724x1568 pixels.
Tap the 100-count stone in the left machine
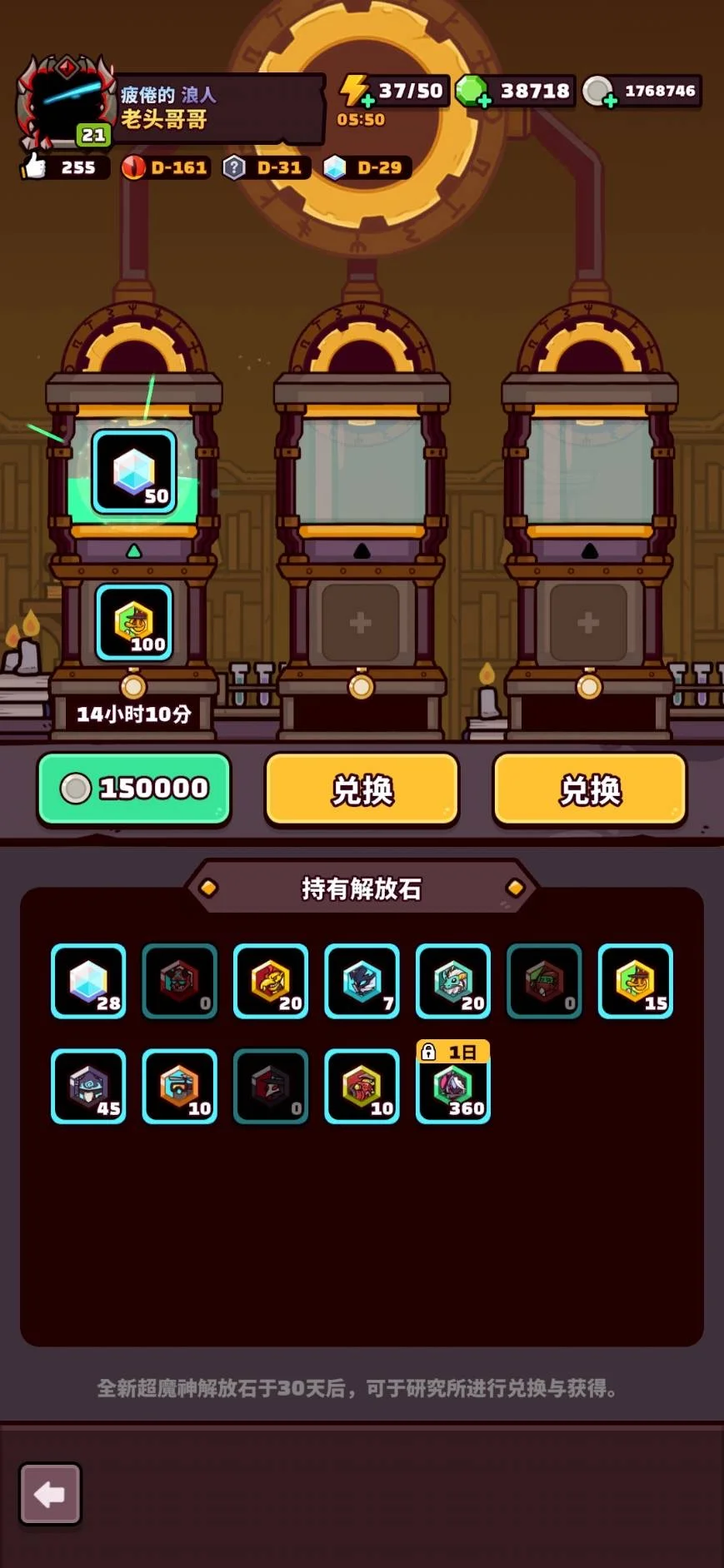coord(134,622)
